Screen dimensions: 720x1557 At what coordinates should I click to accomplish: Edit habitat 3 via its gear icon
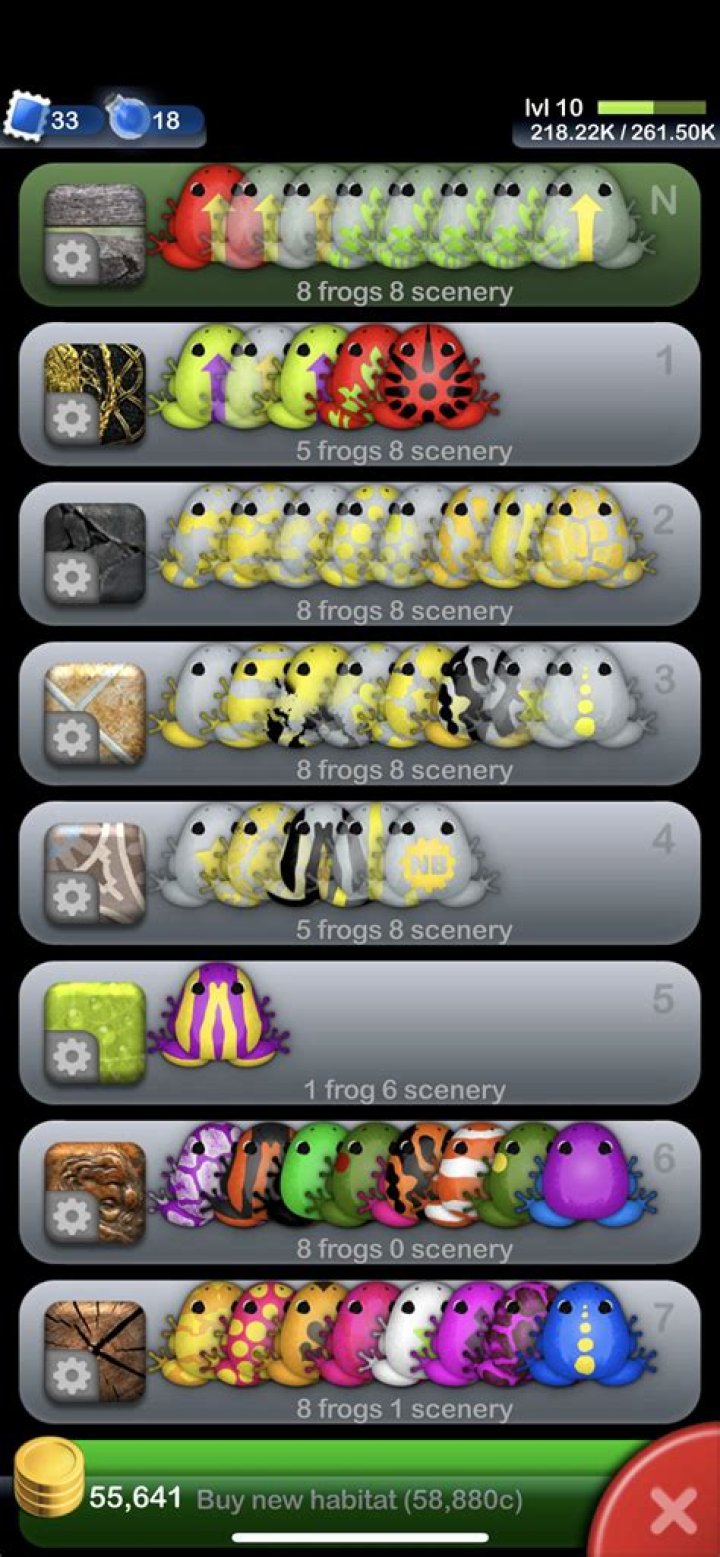(x=71, y=738)
